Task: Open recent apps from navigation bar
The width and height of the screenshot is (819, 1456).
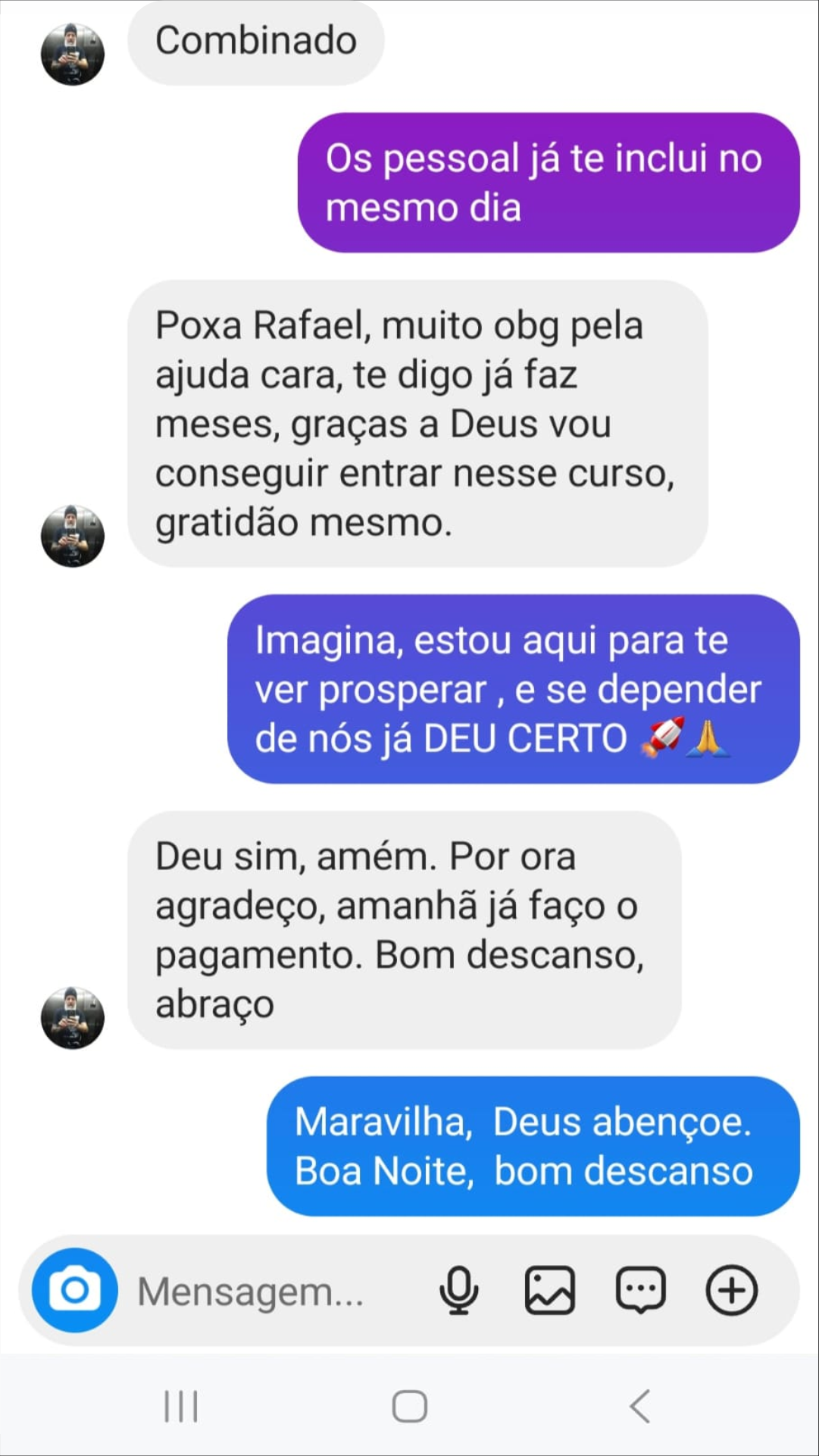Action: (x=181, y=1407)
